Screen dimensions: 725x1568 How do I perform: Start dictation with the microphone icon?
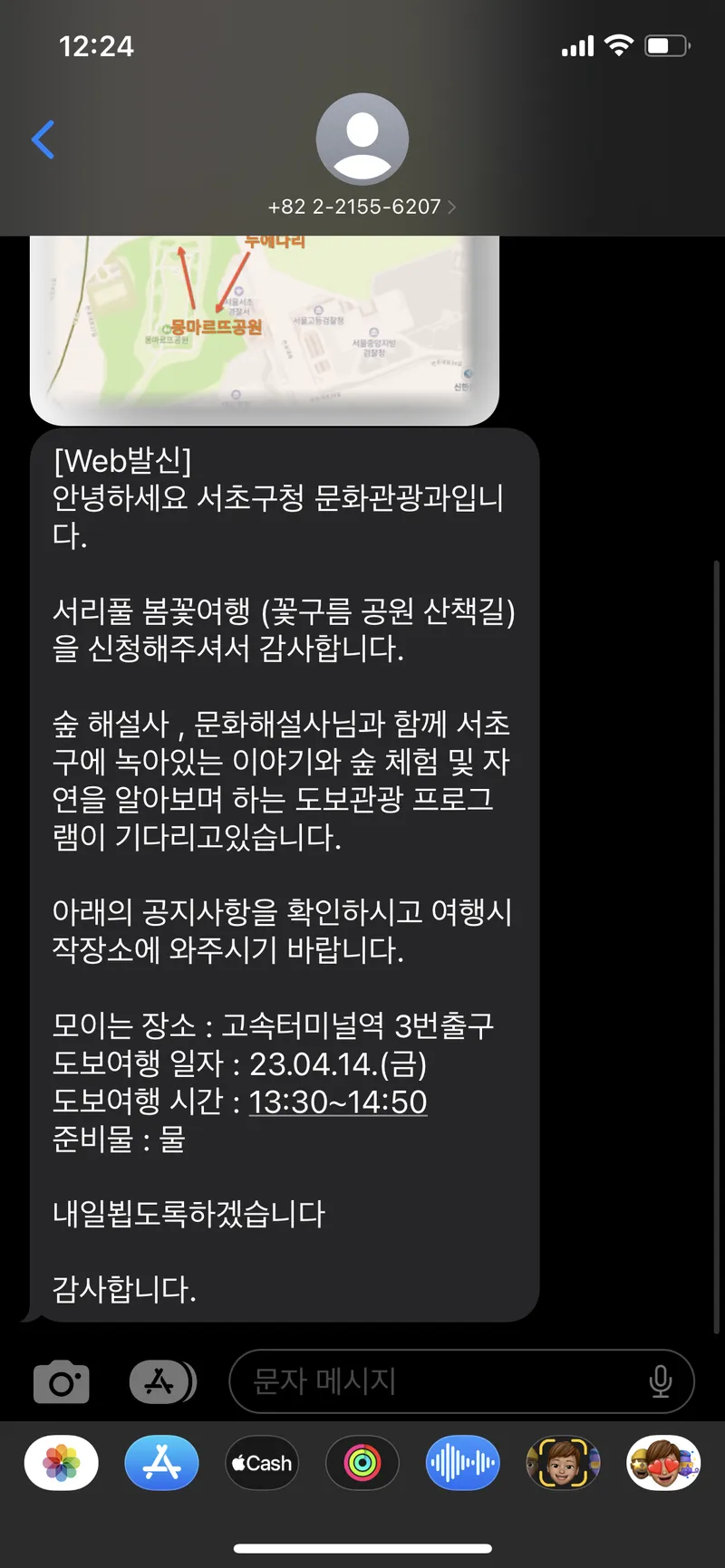click(x=661, y=1381)
